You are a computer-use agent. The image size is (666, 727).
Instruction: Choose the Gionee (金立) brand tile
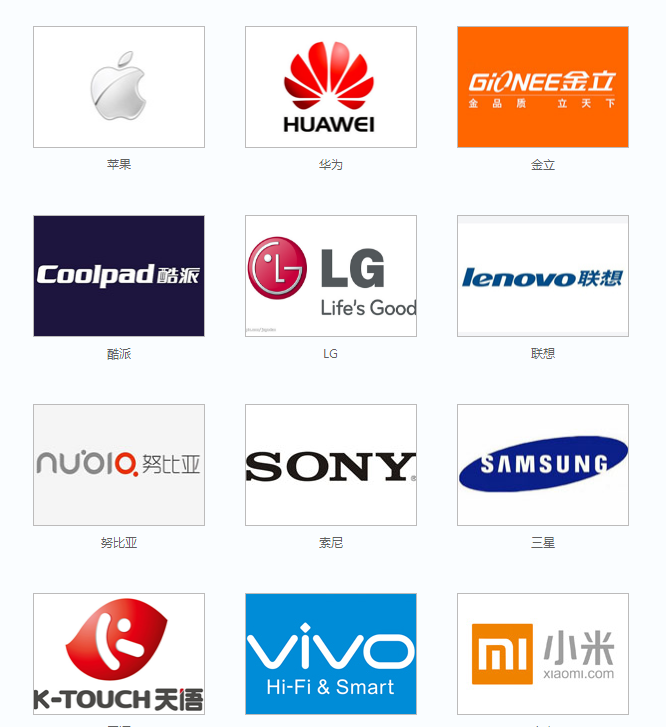(x=543, y=87)
